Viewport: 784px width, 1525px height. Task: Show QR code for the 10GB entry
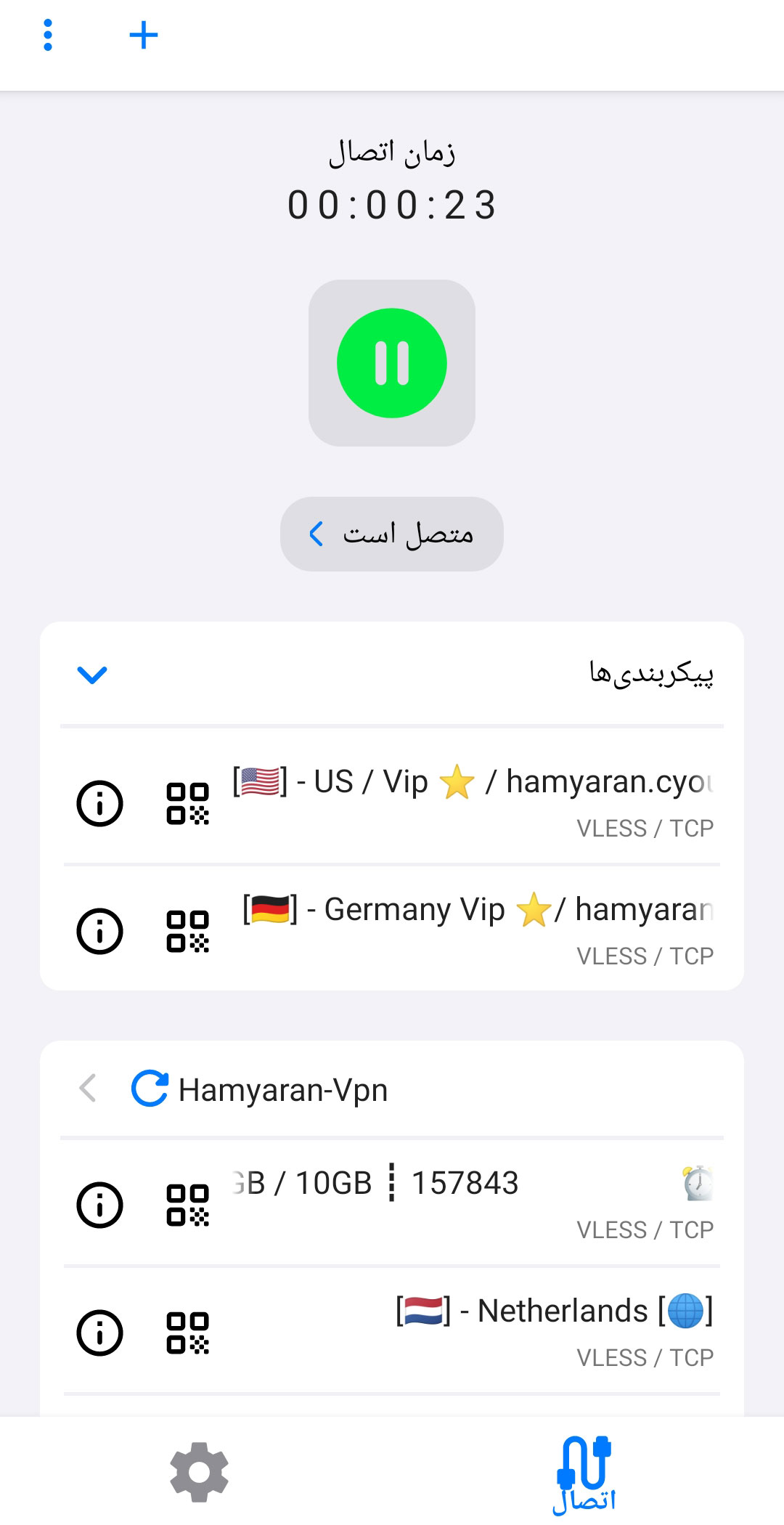[187, 1205]
